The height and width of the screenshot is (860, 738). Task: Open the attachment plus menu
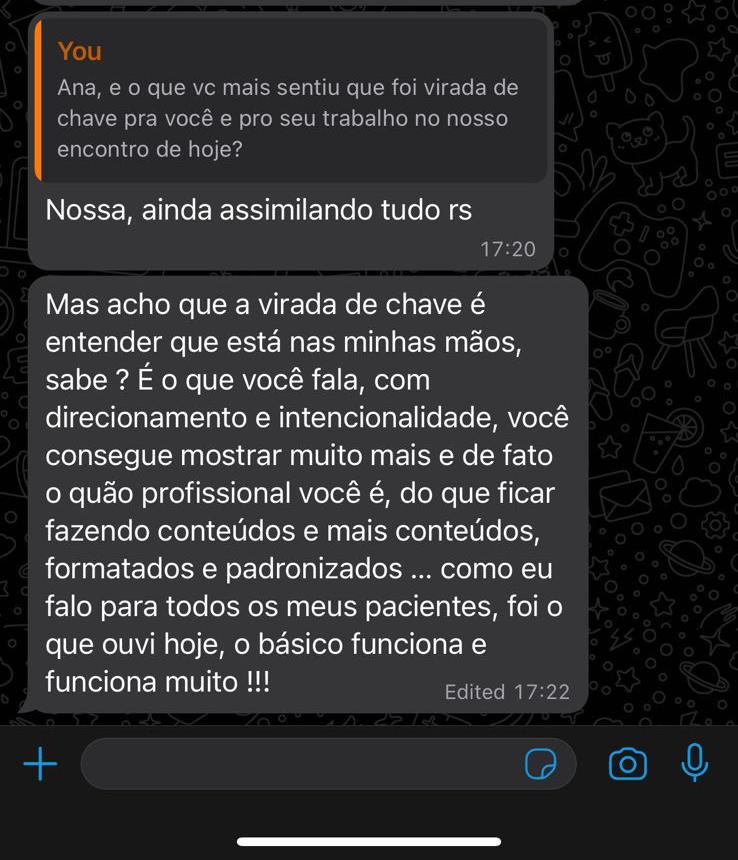pos(40,765)
